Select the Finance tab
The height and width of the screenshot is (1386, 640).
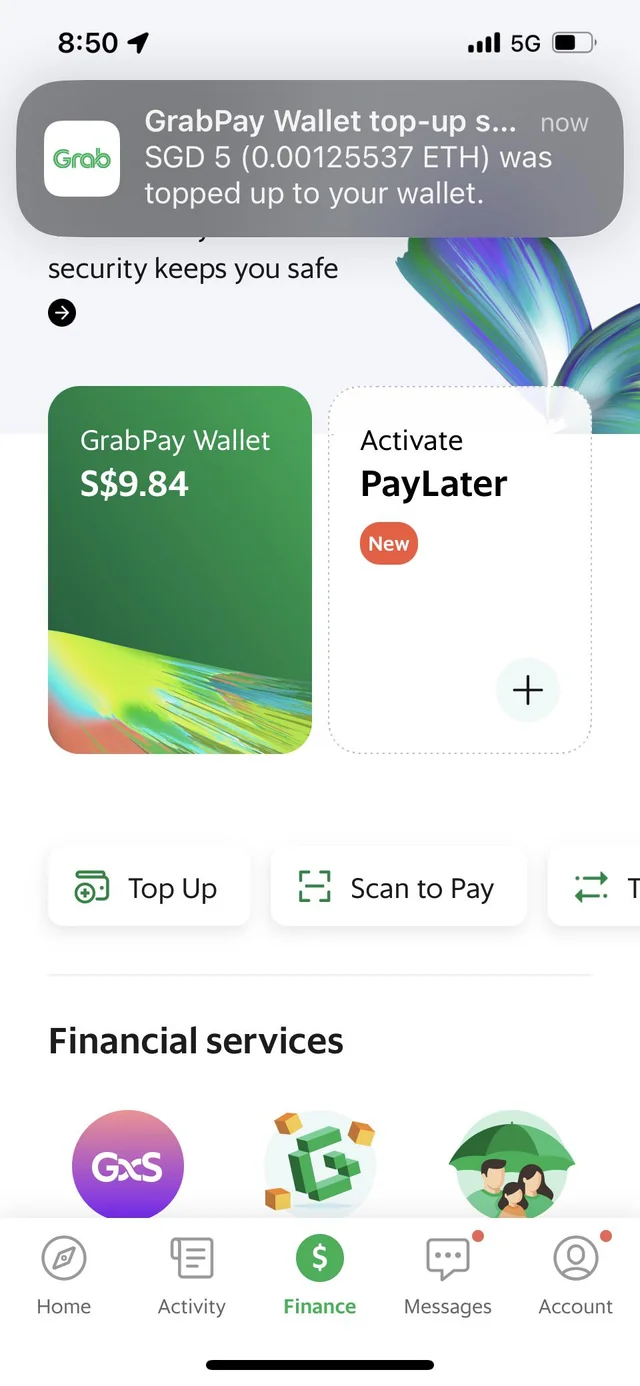[320, 1275]
